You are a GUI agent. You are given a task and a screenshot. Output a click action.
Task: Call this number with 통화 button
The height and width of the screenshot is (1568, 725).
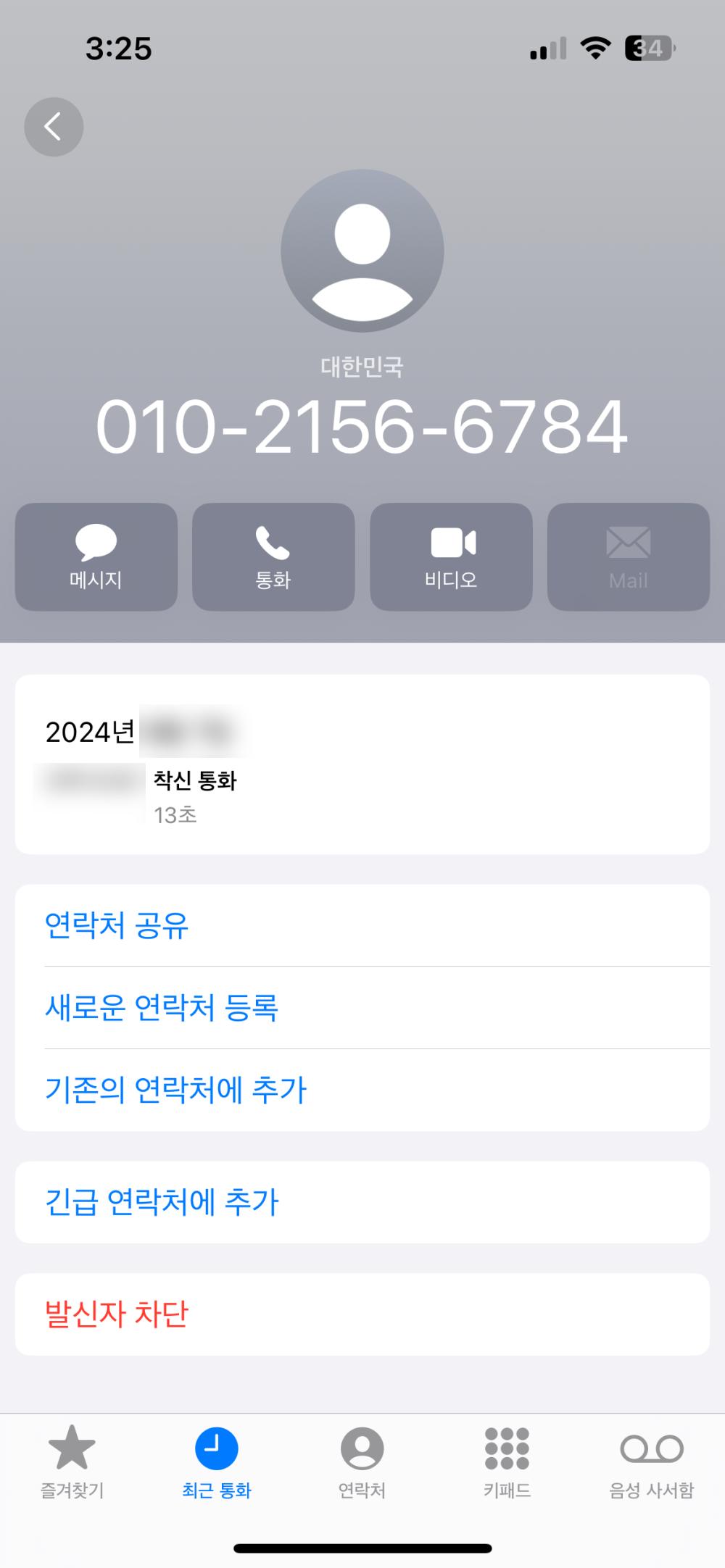[x=273, y=556]
